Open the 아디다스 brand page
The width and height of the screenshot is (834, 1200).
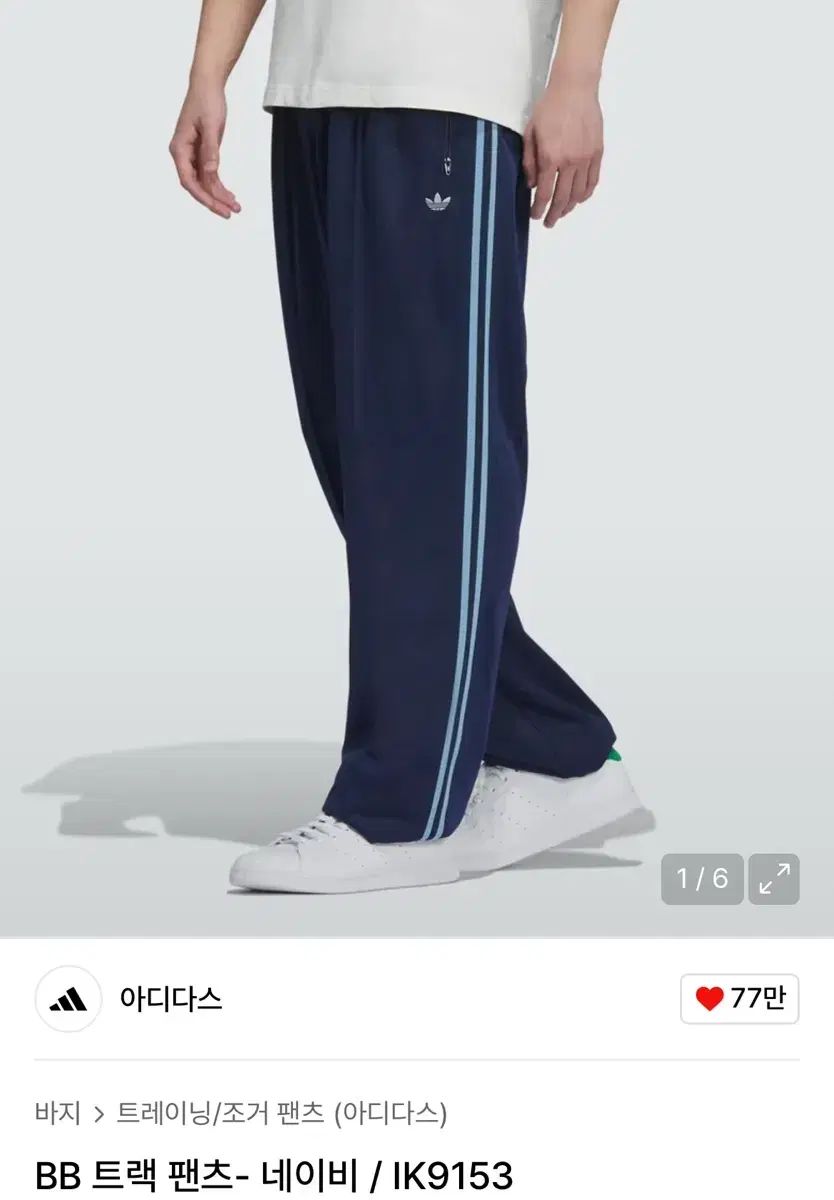(x=170, y=998)
